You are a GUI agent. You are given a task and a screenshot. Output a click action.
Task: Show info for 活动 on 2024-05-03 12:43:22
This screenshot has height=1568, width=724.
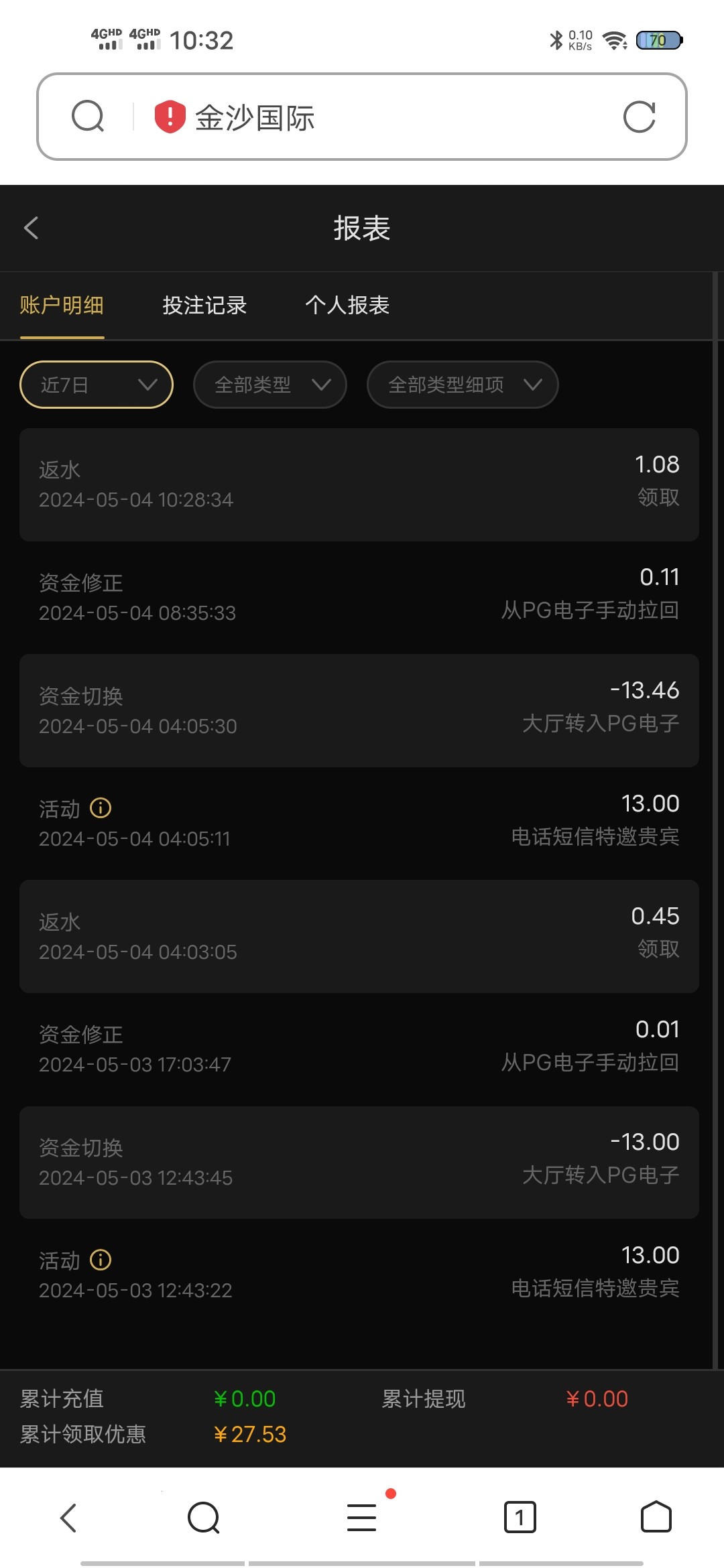coord(101,1260)
